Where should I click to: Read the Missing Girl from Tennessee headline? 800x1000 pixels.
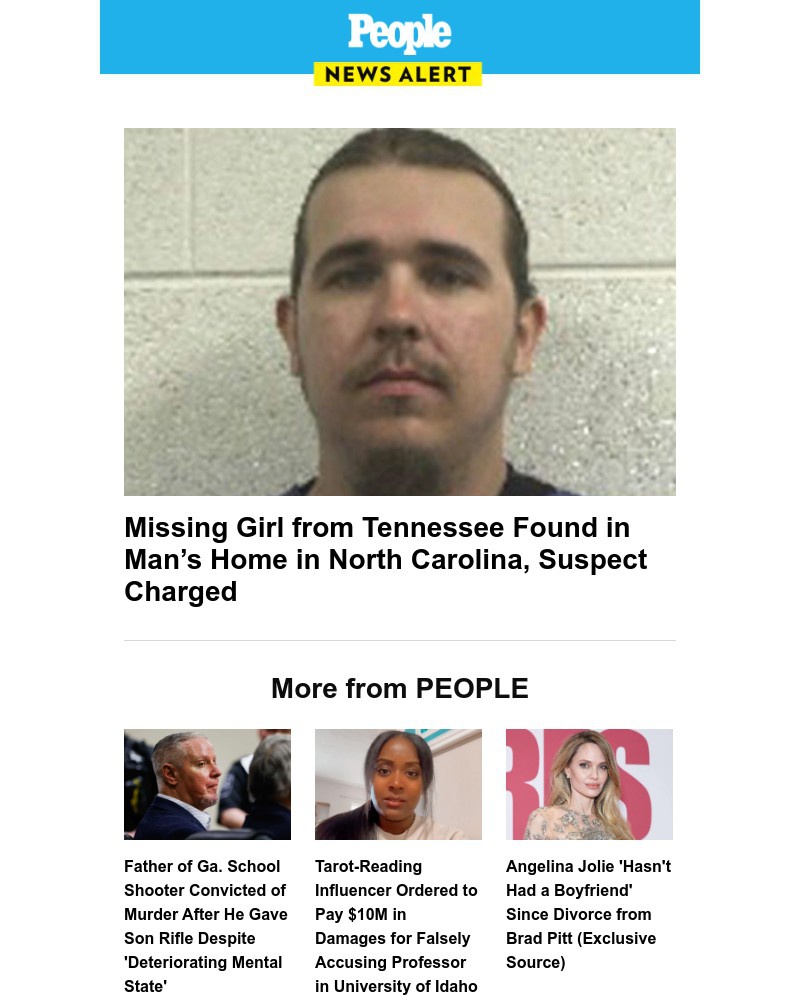(x=385, y=559)
